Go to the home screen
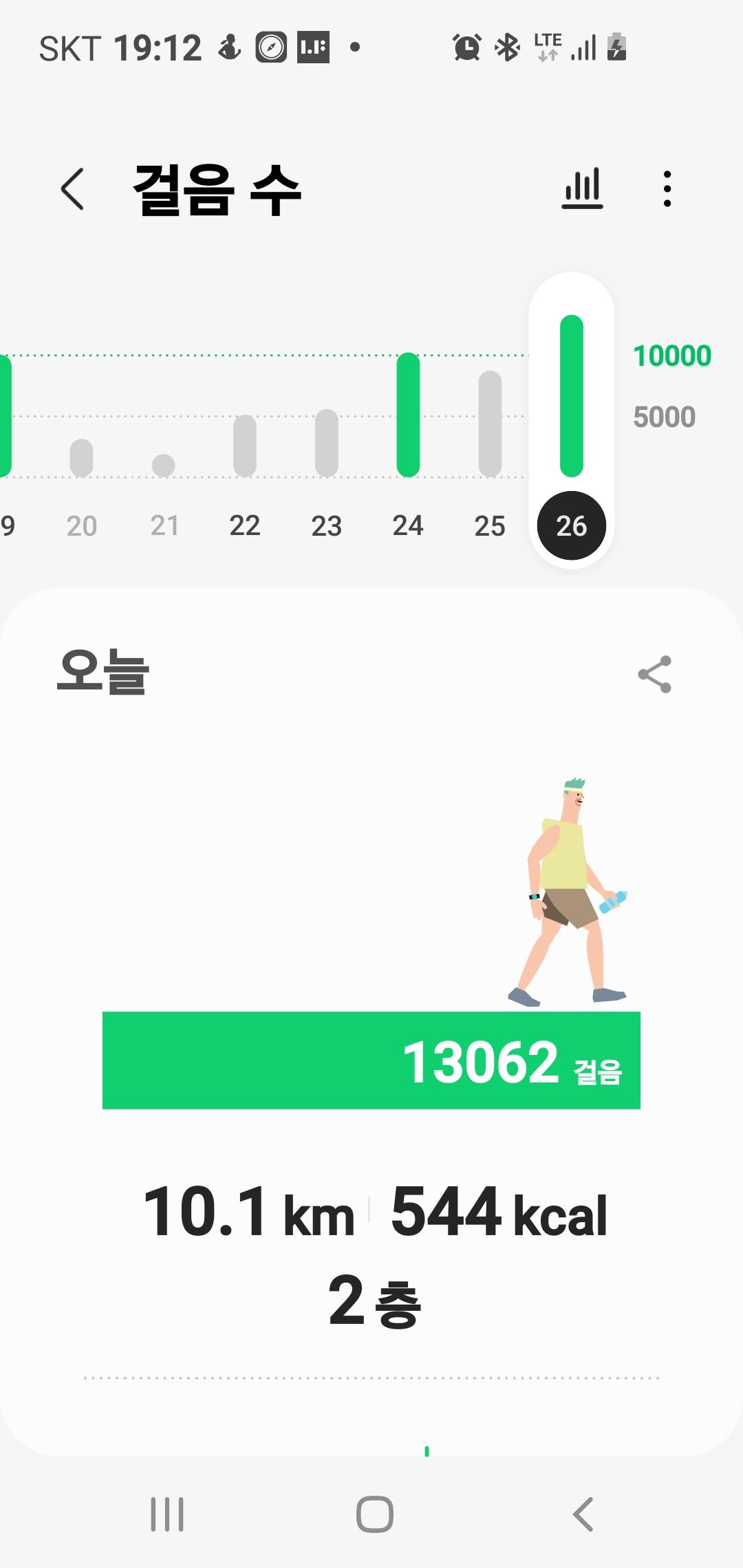This screenshot has height=1568, width=743. [x=375, y=1514]
